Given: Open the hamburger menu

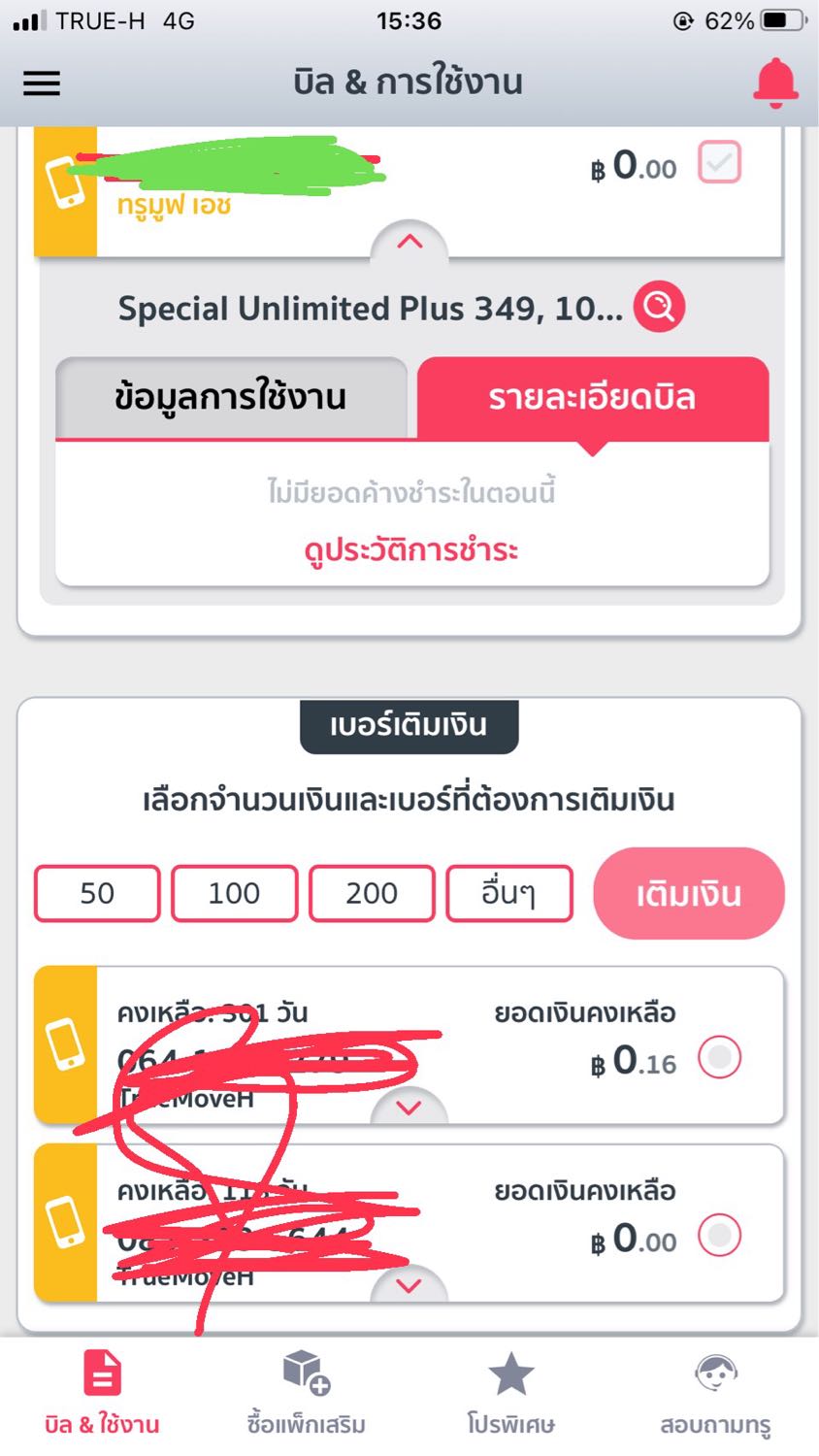Looking at the screenshot, I should click(42, 83).
